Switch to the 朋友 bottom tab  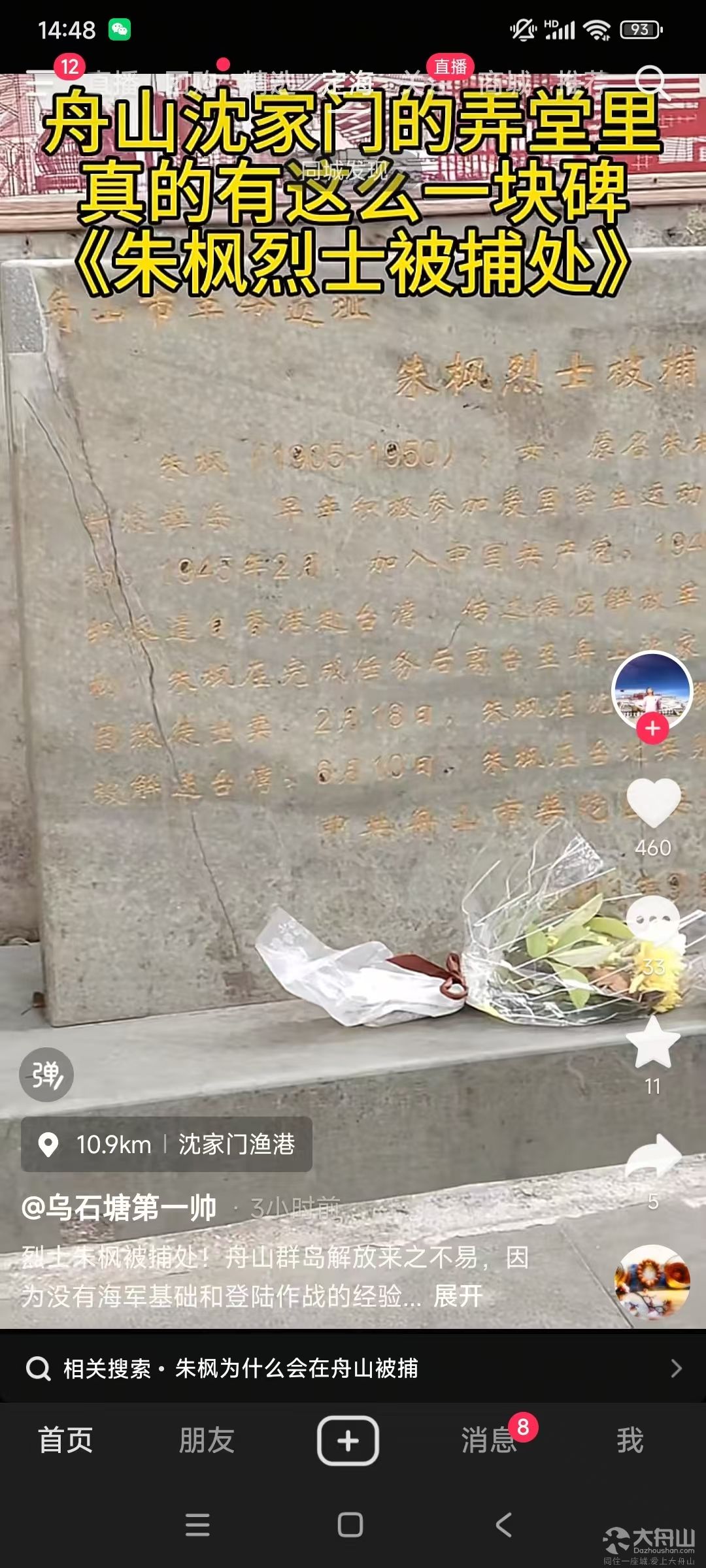pos(207,1441)
